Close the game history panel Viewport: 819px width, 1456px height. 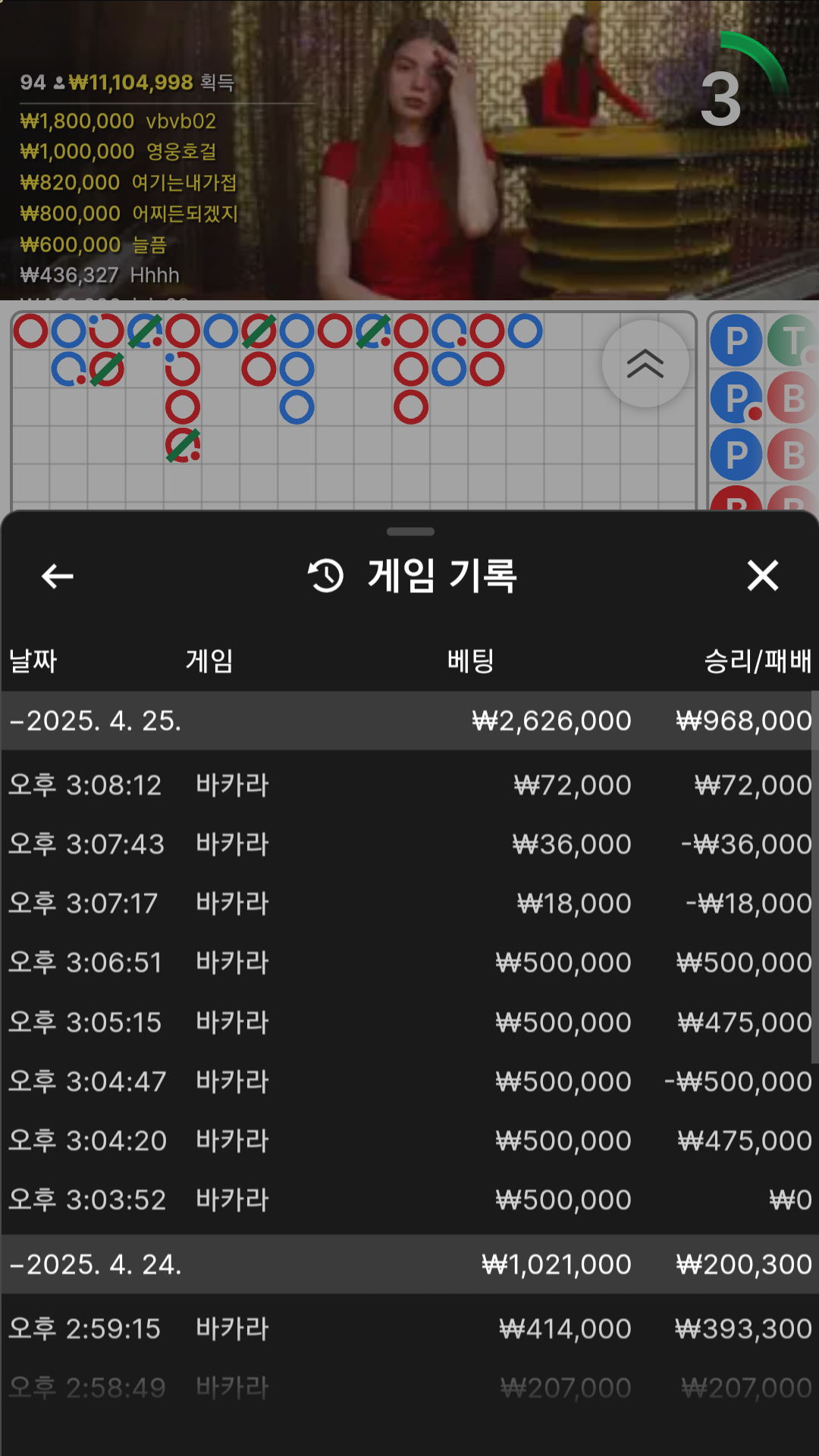762,576
